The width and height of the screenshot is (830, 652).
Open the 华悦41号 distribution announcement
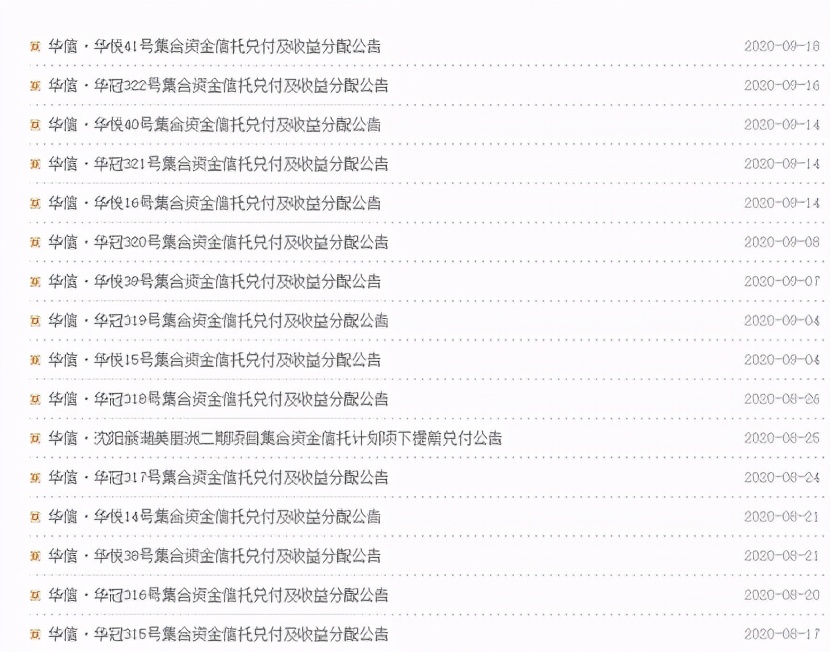[x=214, y=46]
